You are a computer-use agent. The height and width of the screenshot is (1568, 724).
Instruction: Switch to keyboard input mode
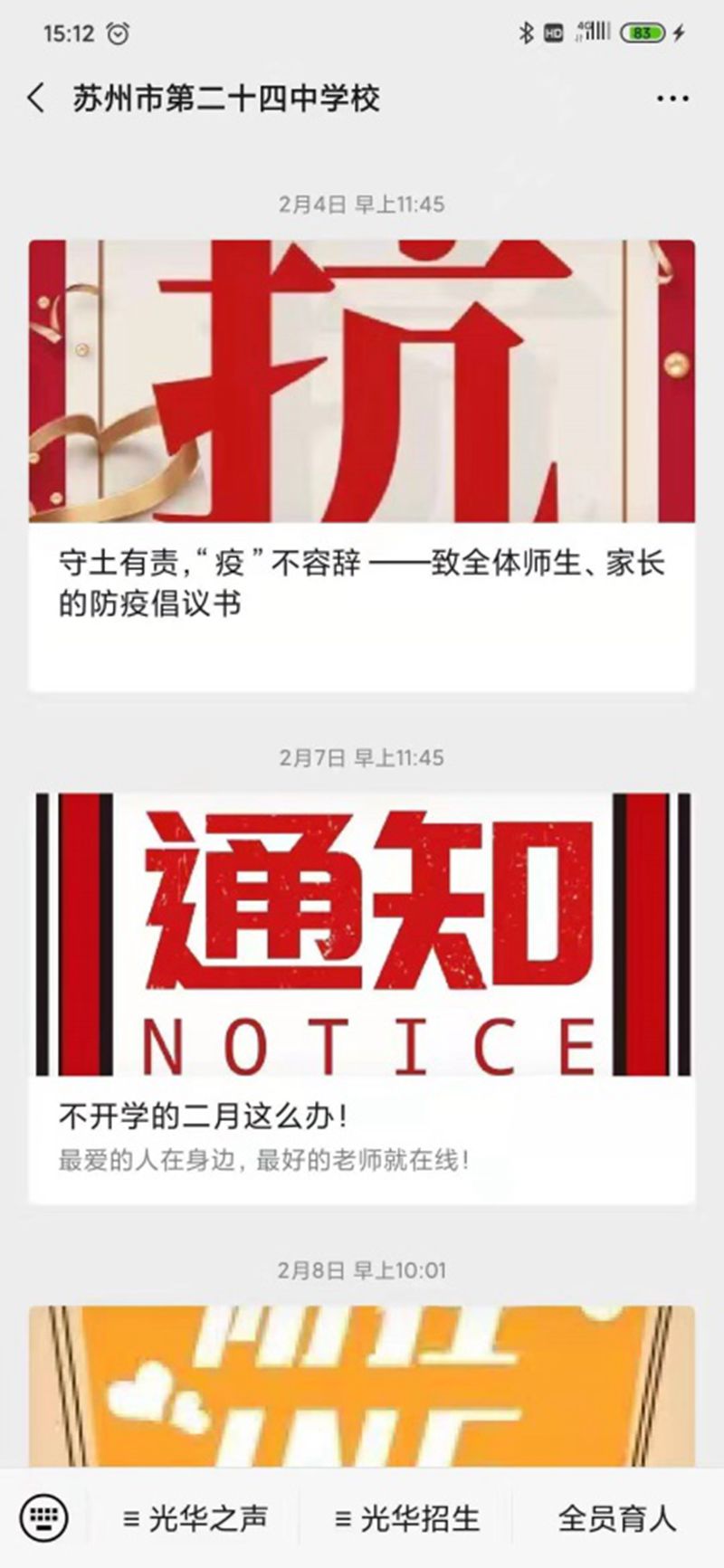click(x=43, y=1517)
